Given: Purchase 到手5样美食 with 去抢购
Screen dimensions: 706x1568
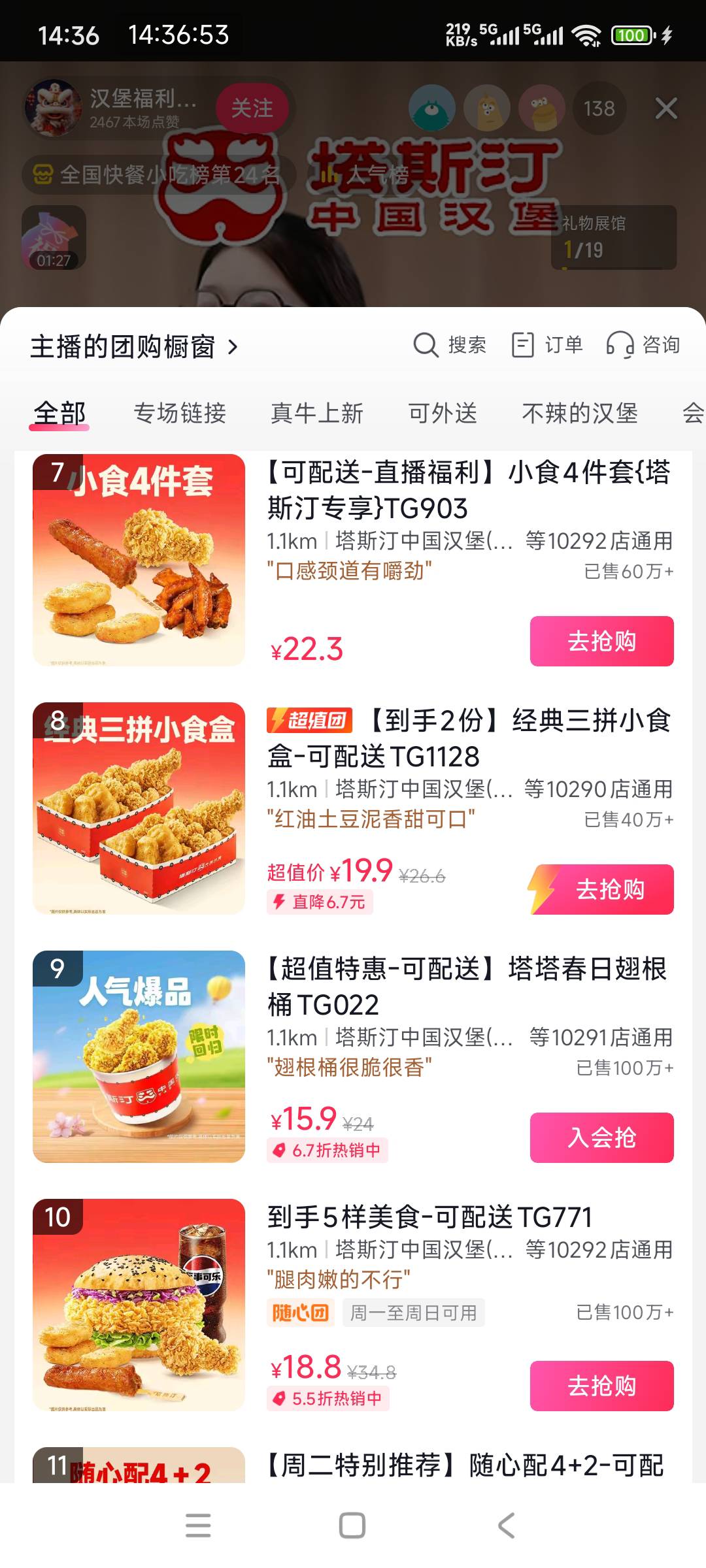Looking at the screenshot, I should [601, 1386].
